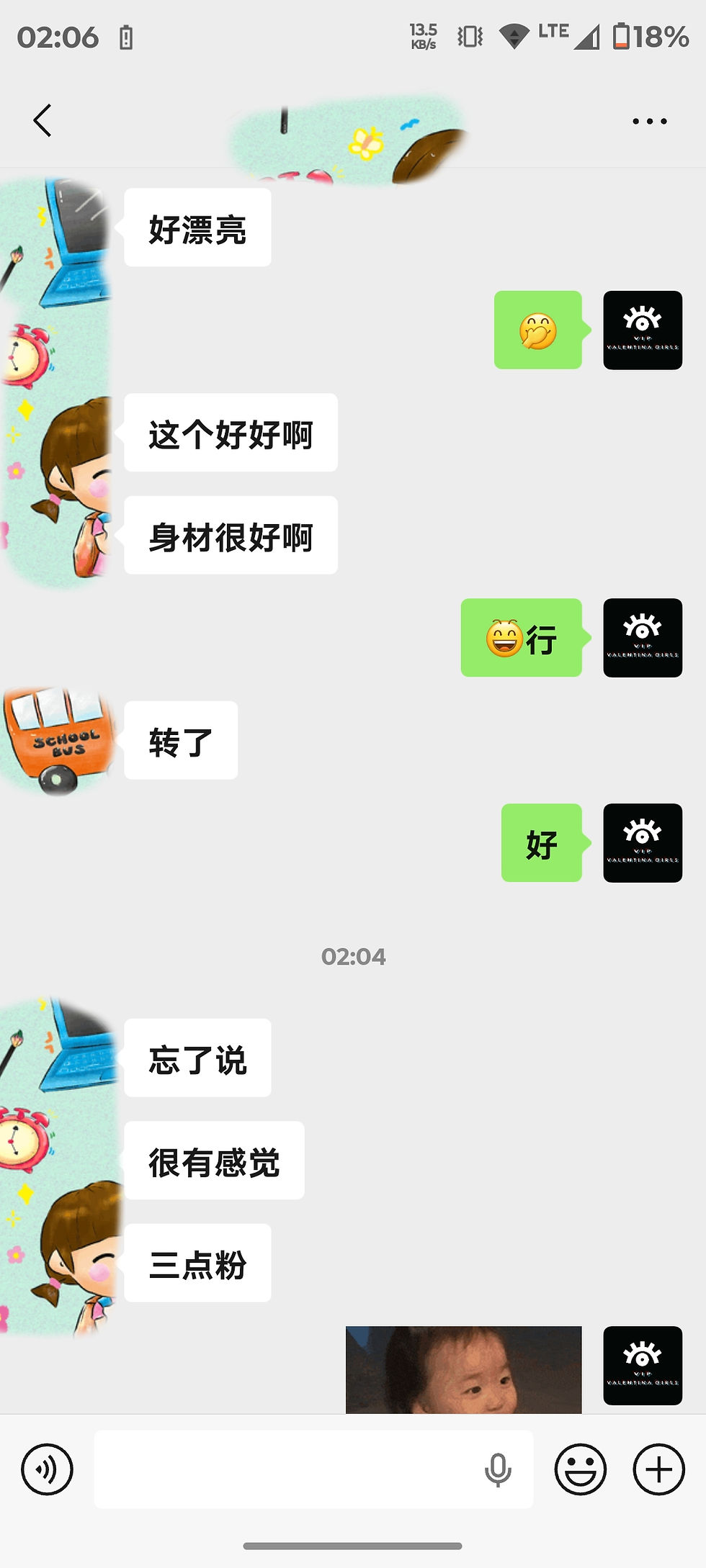Tap the message text field
The height and width of the screenshot is (1568, 706).
tap(288, 1469)
